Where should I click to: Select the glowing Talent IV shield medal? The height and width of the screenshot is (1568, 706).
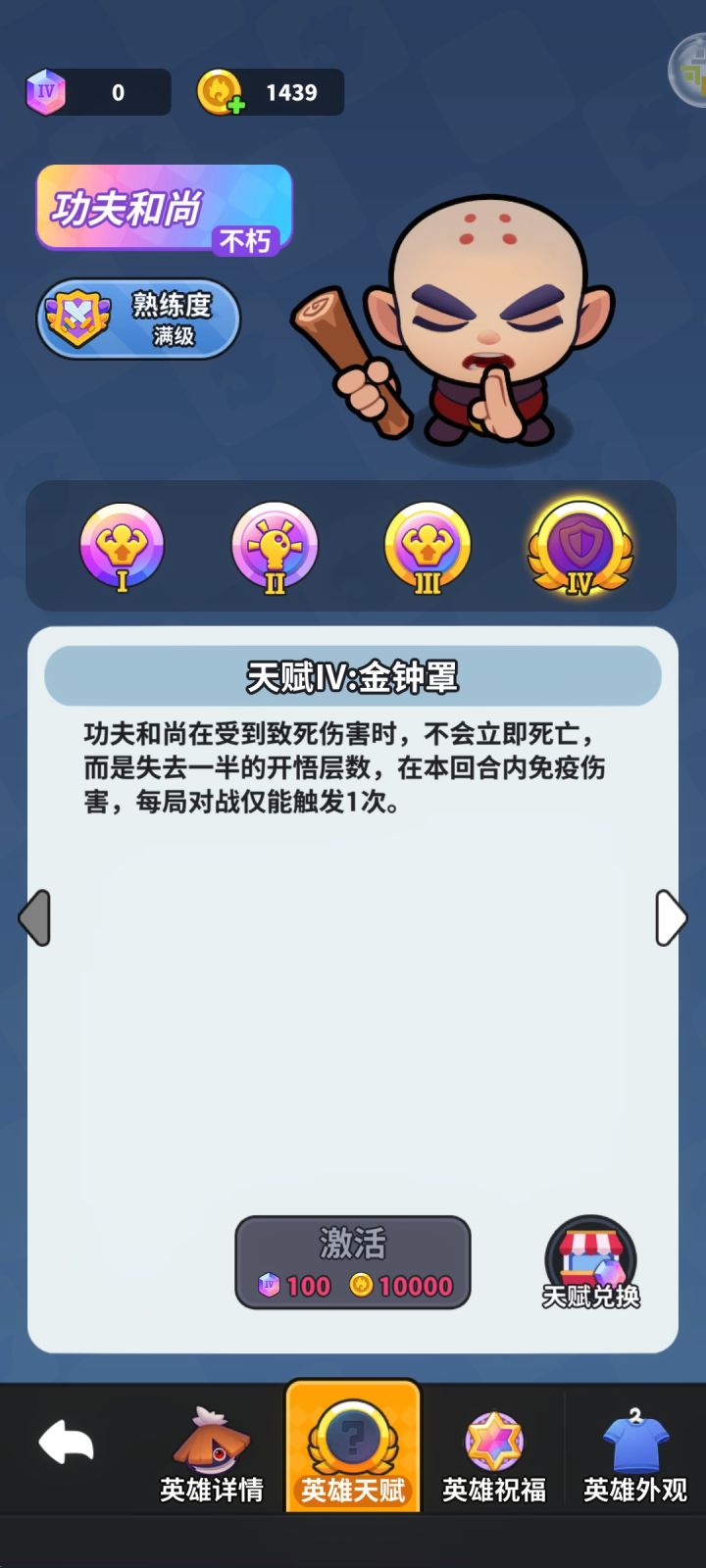[x=579, y=549]
